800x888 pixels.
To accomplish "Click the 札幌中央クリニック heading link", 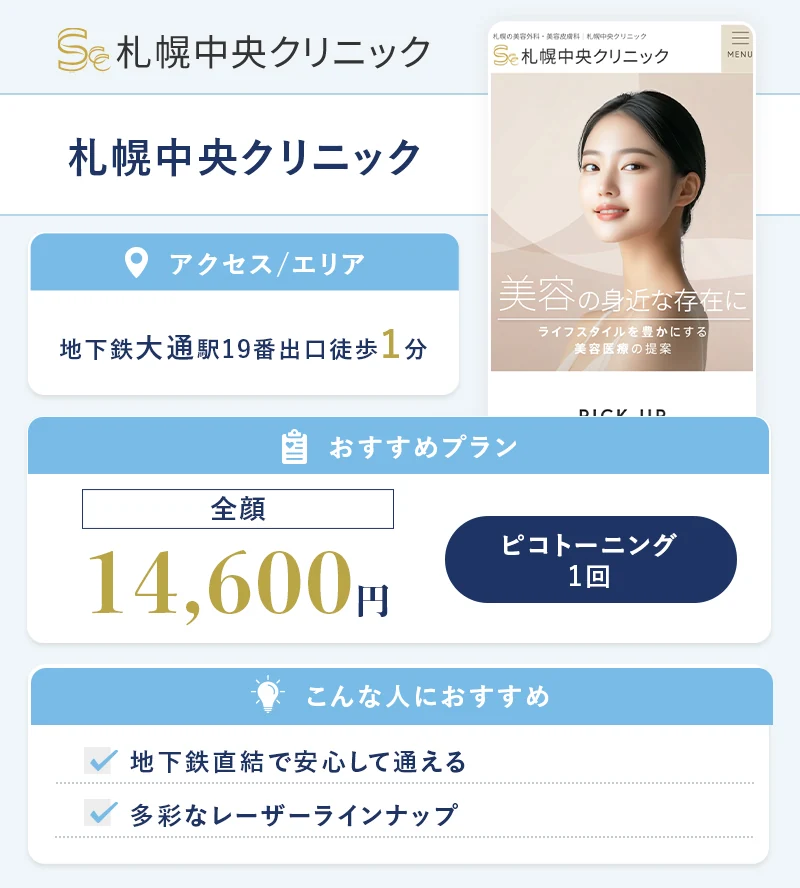I will tap(244, 155).
